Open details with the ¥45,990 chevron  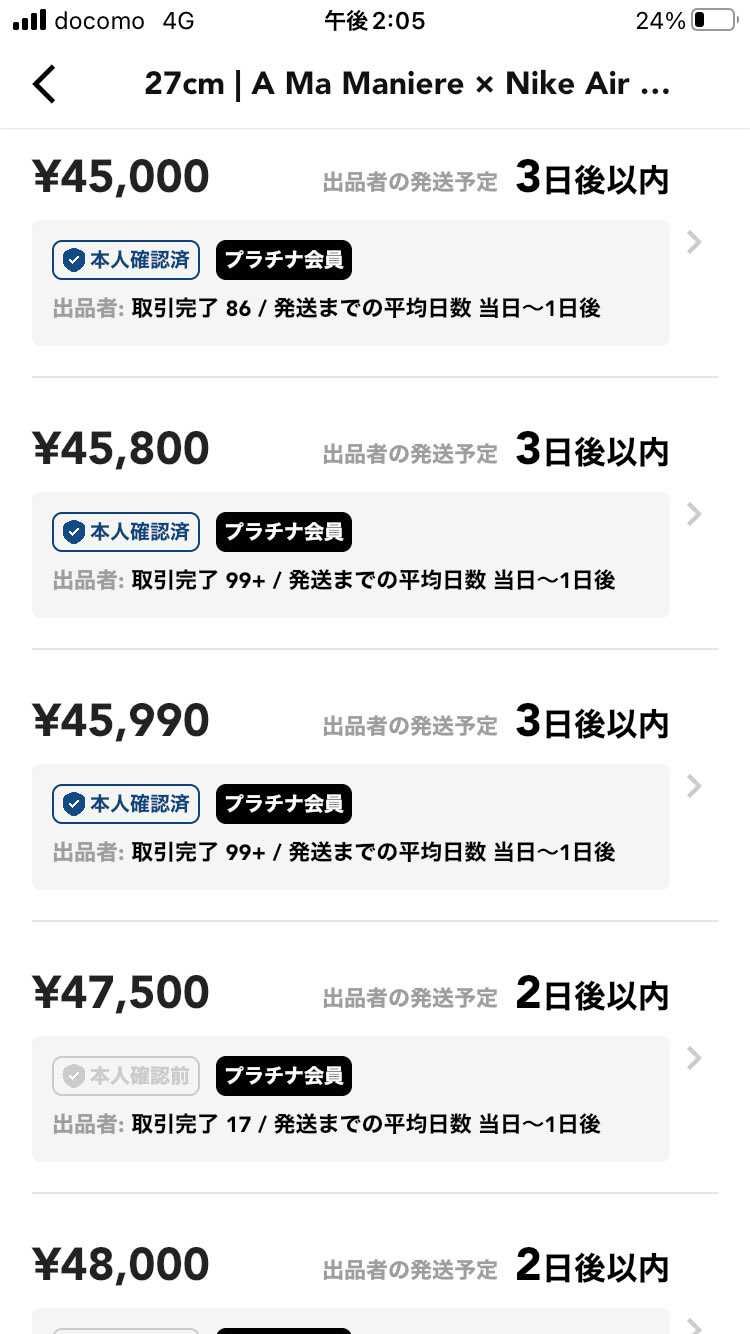coord(693,786)
